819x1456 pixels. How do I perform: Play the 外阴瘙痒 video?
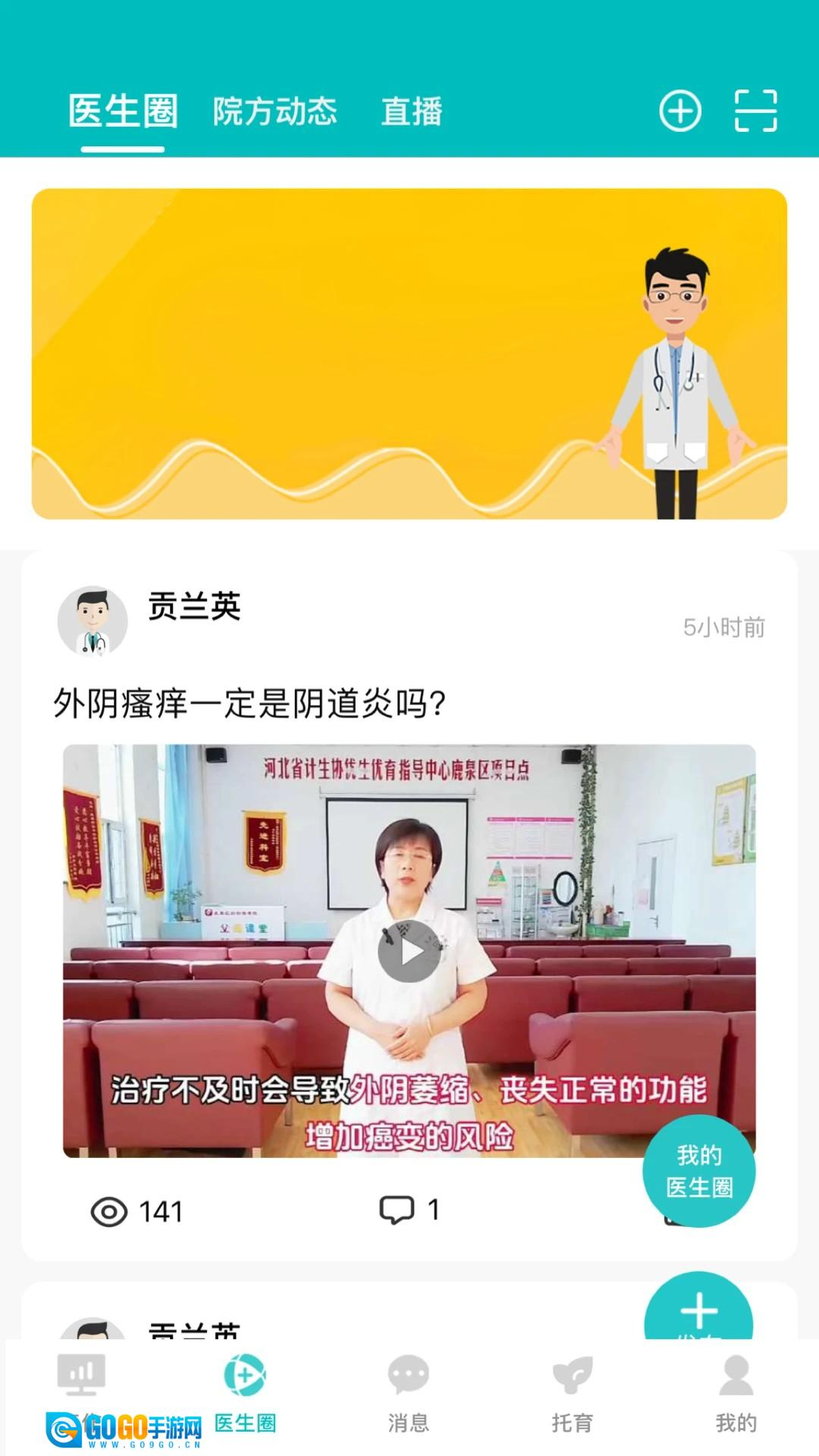point(409,952)
